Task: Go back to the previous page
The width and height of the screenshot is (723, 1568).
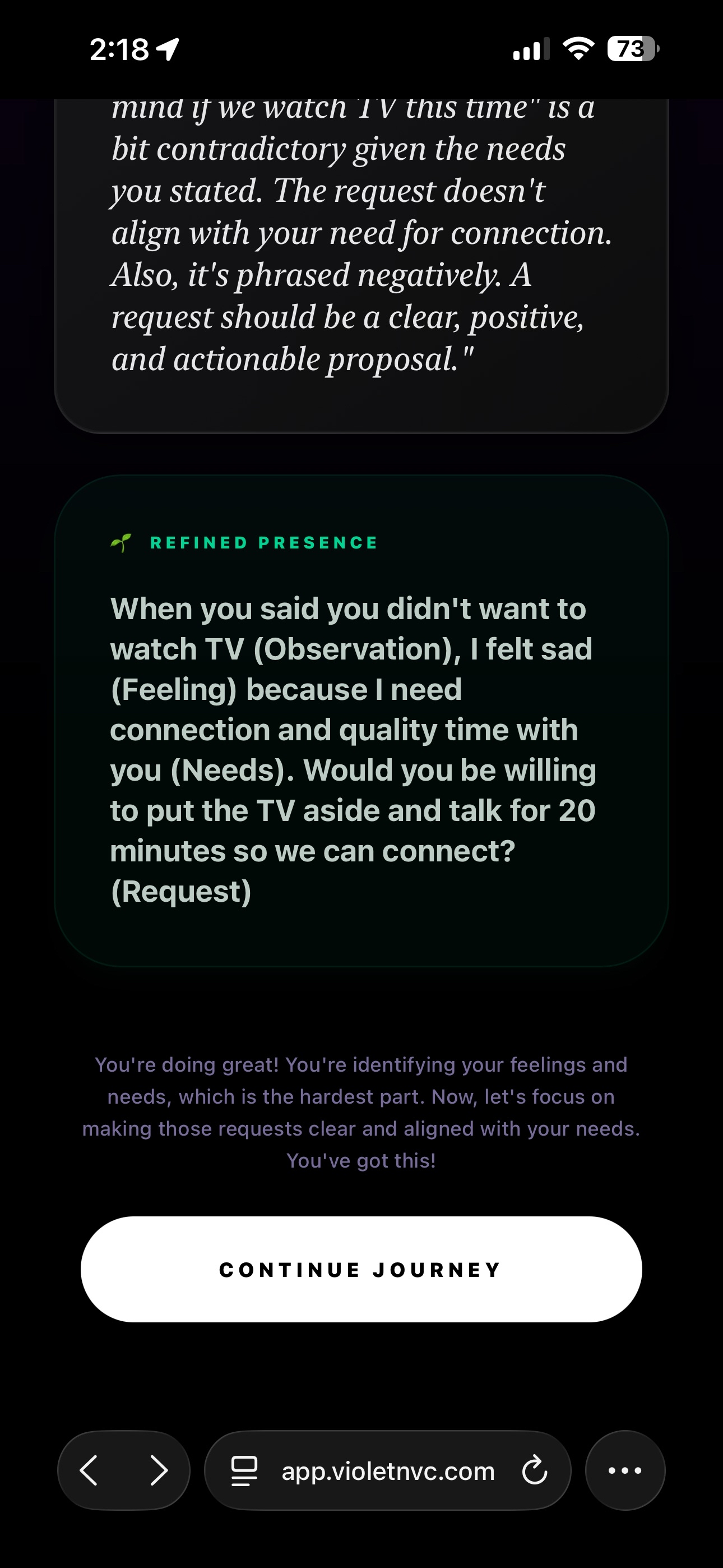Action: click(x=89, y=1470)
